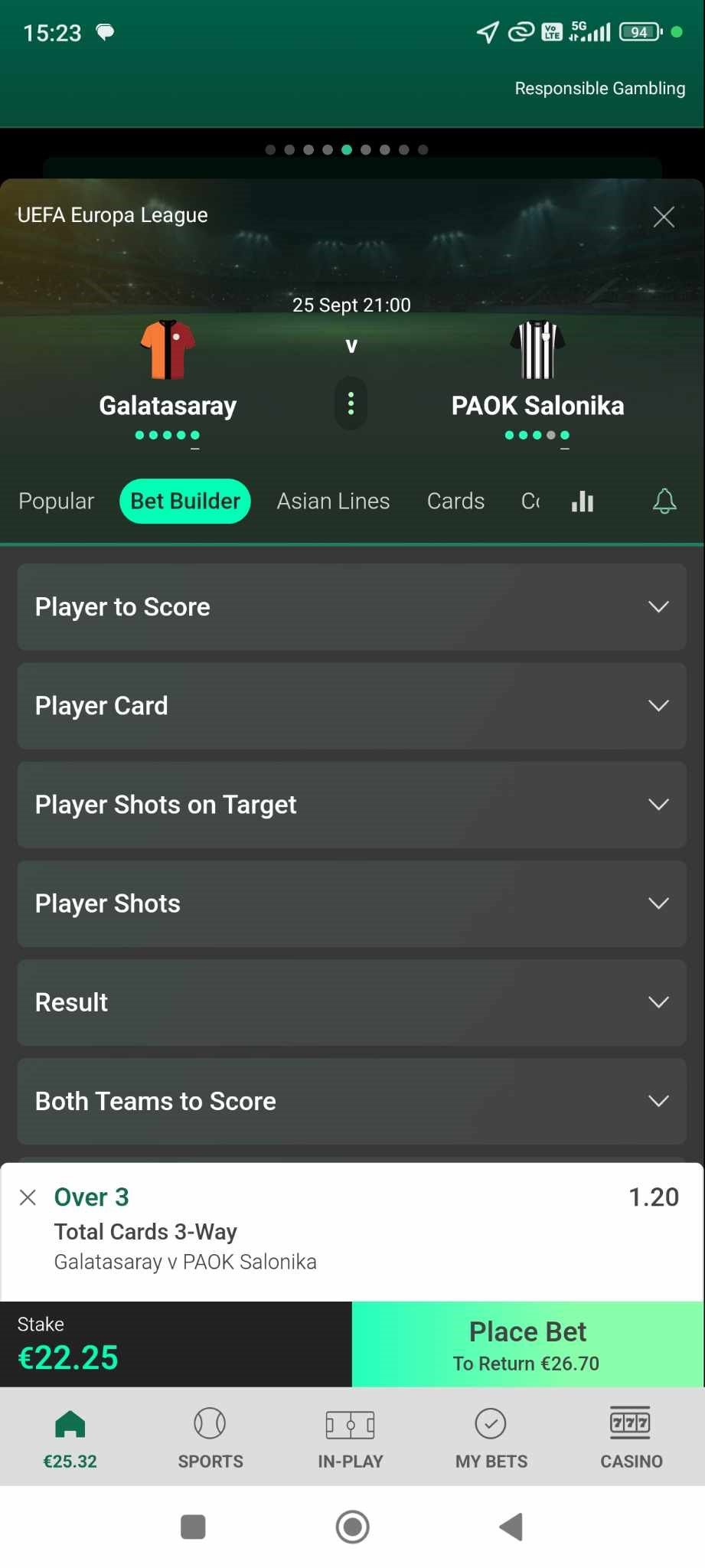Expand the Player to Score section
The height and width of the screenshot is (1568, 705).
tap(351, 607)
